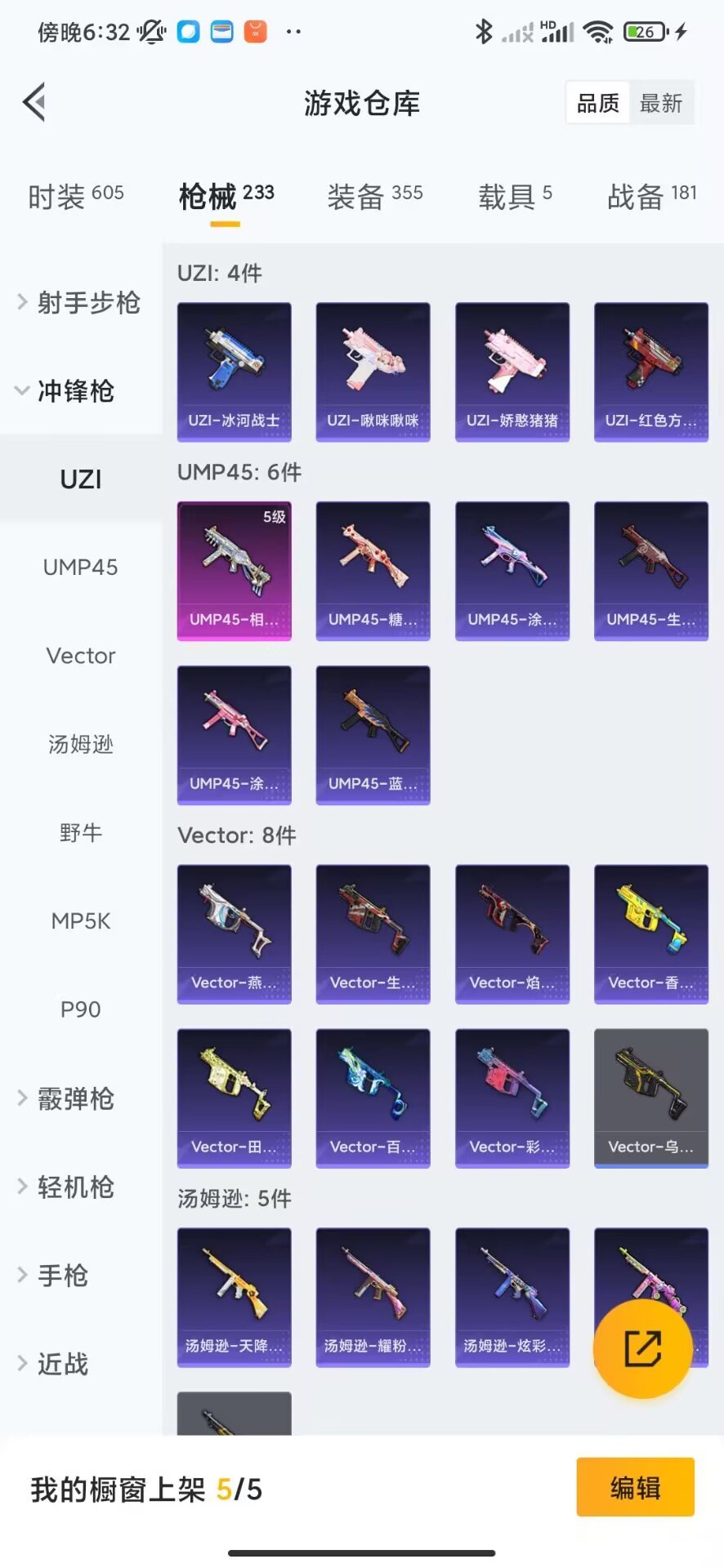
Task: Expand the 射手步枪 category
Action: (79, 303)
